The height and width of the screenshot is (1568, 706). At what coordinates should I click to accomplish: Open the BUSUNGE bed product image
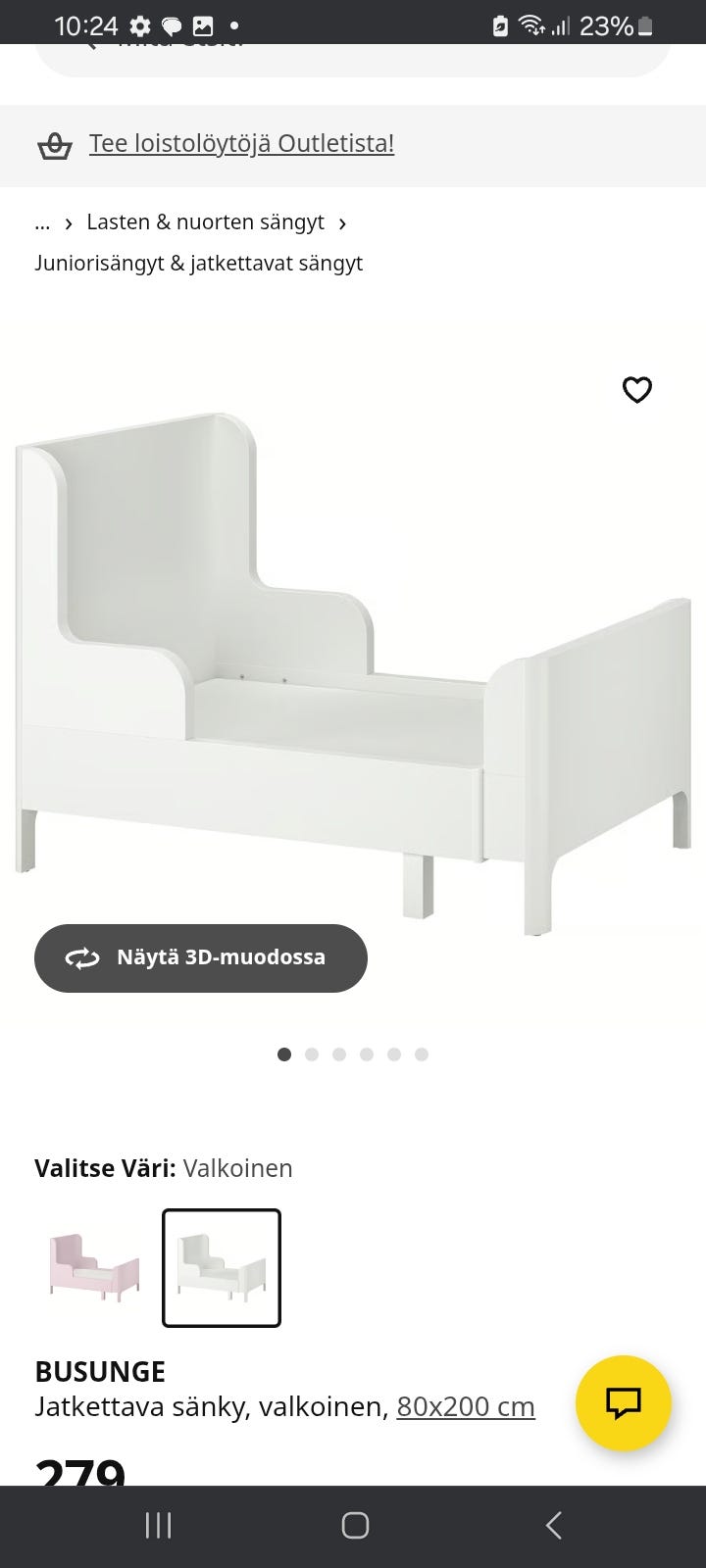[x=353, y=666]
